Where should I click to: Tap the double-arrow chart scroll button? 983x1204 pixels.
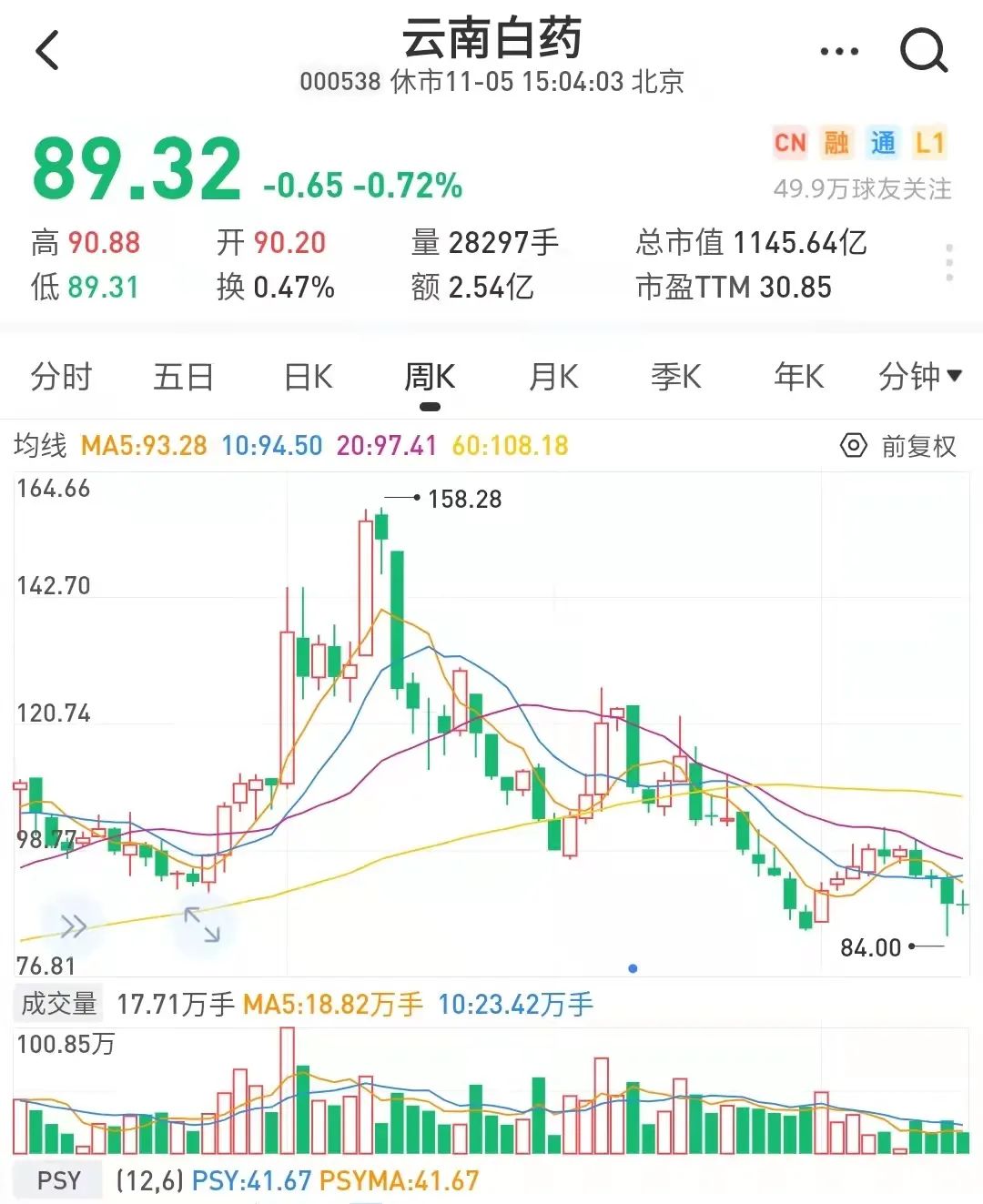(73, 926)
